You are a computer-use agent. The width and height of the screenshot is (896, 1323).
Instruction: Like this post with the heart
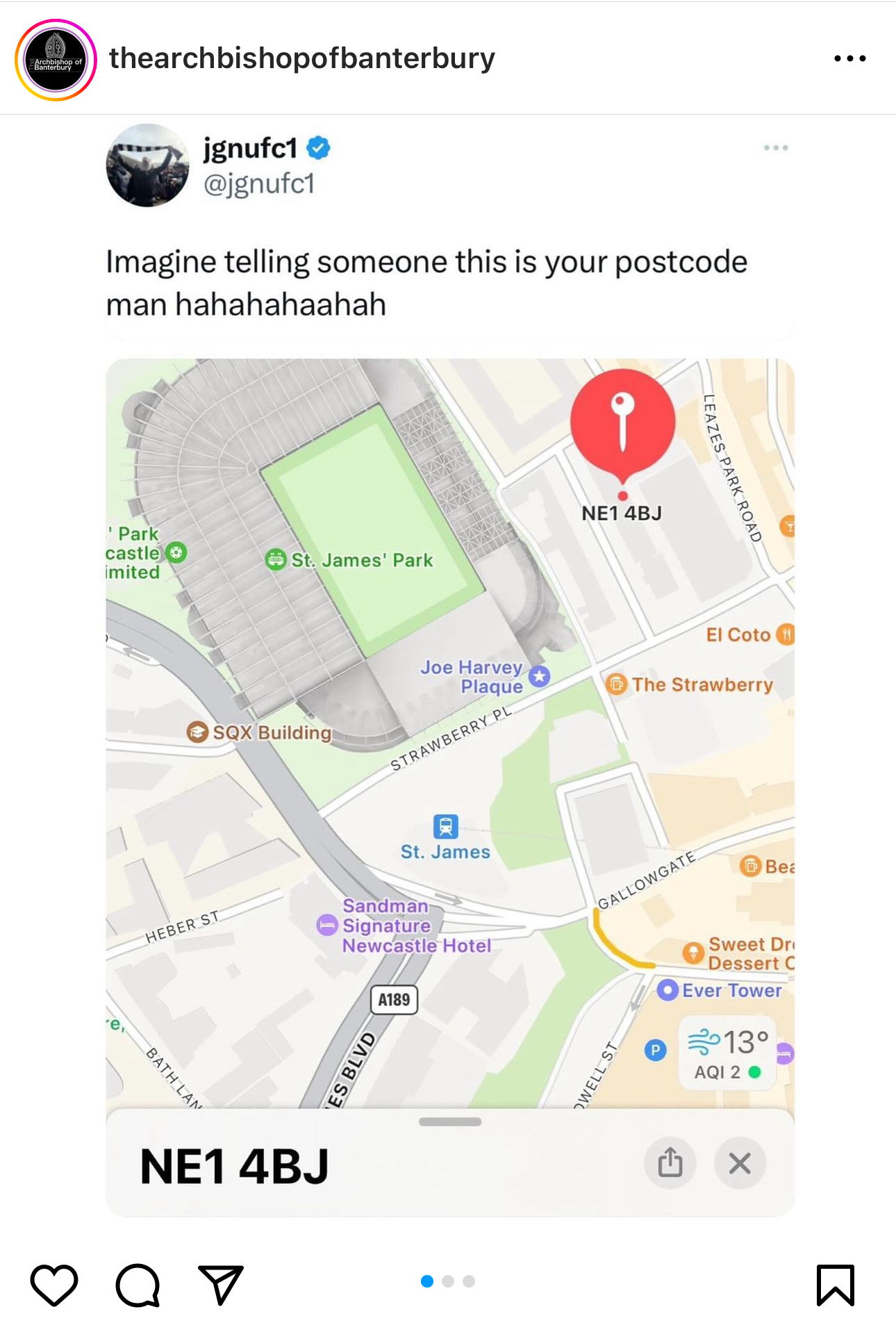[54, 1284]
